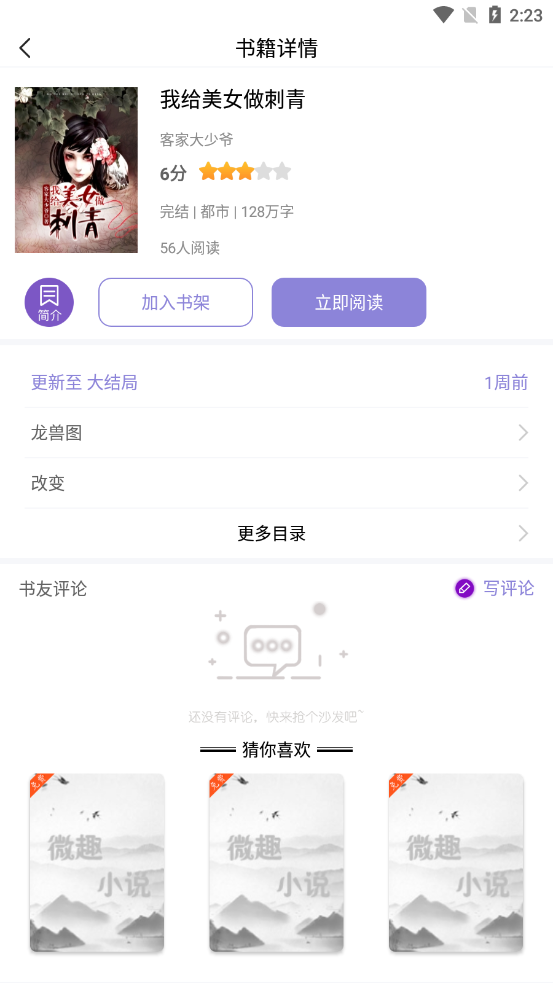Go back using the top-left arrow
The width and height of the screenshot is (553, 983).
tap(25, 48)
